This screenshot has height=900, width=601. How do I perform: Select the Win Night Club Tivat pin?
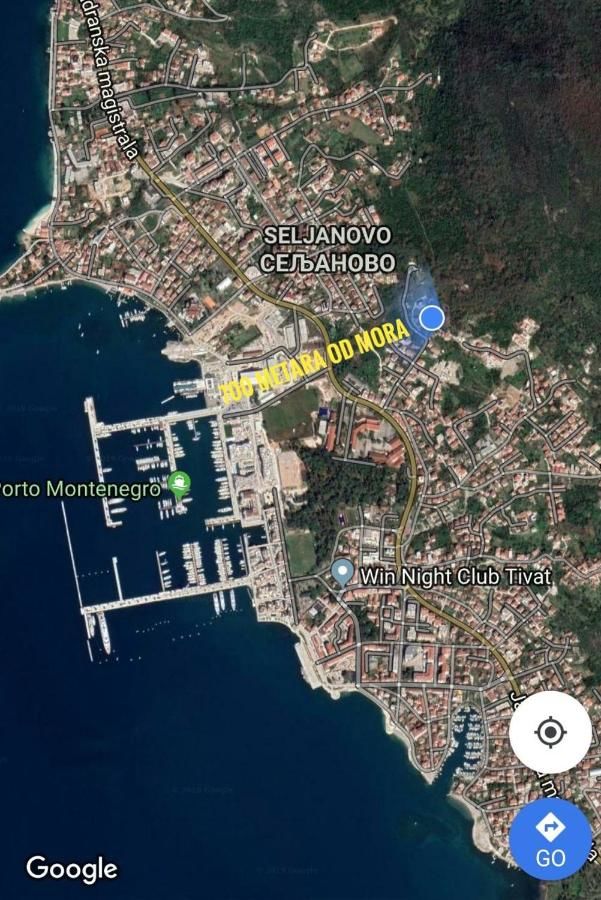pos(342,573)
